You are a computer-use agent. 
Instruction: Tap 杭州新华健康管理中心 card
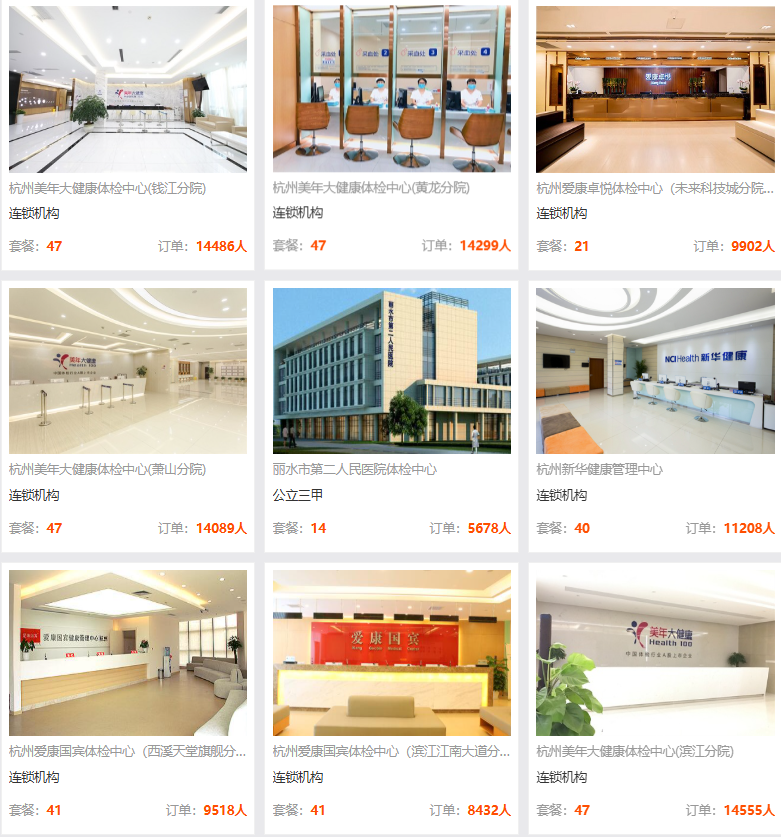[x=655, y=371]
